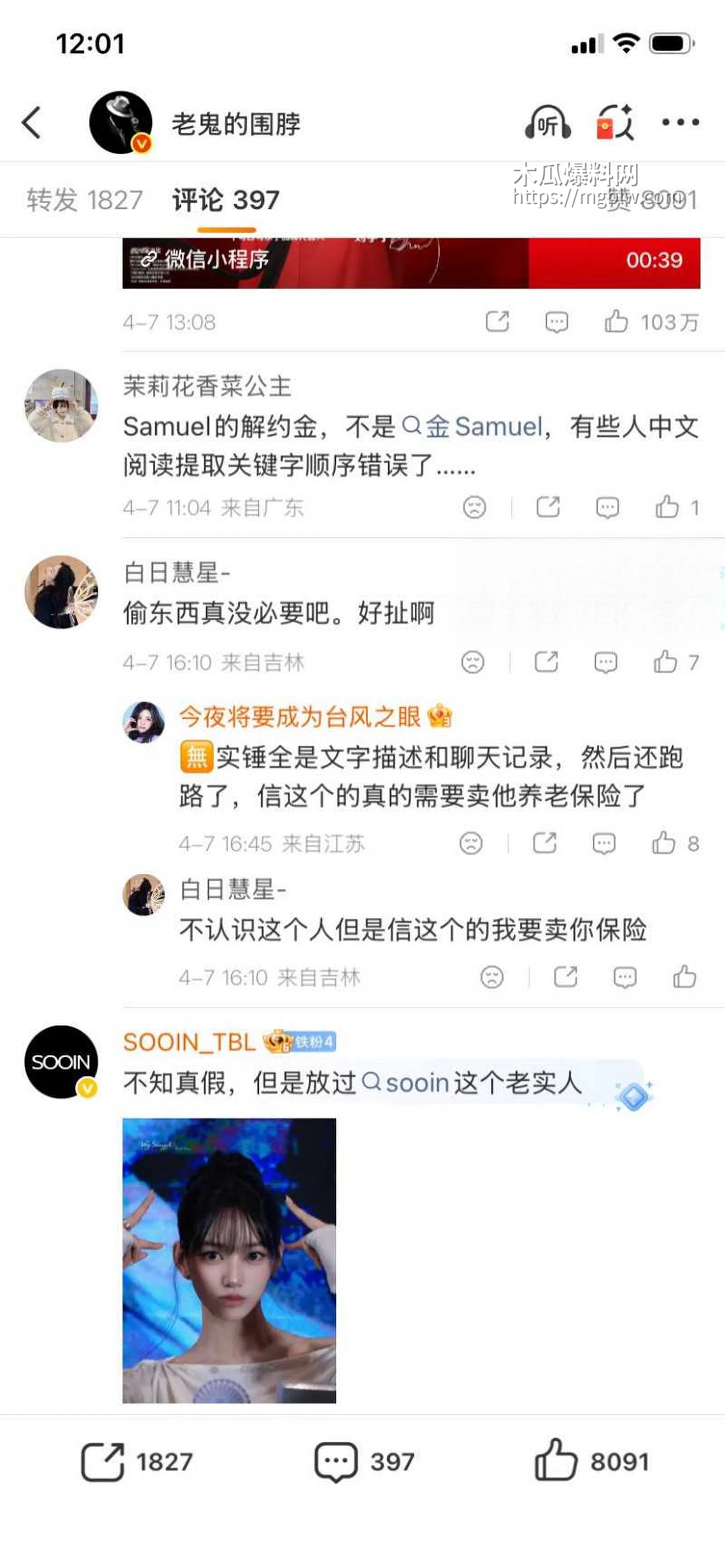Tap the back arrow to exit the post
This screenshot has height=1568, width=725.
30,122
